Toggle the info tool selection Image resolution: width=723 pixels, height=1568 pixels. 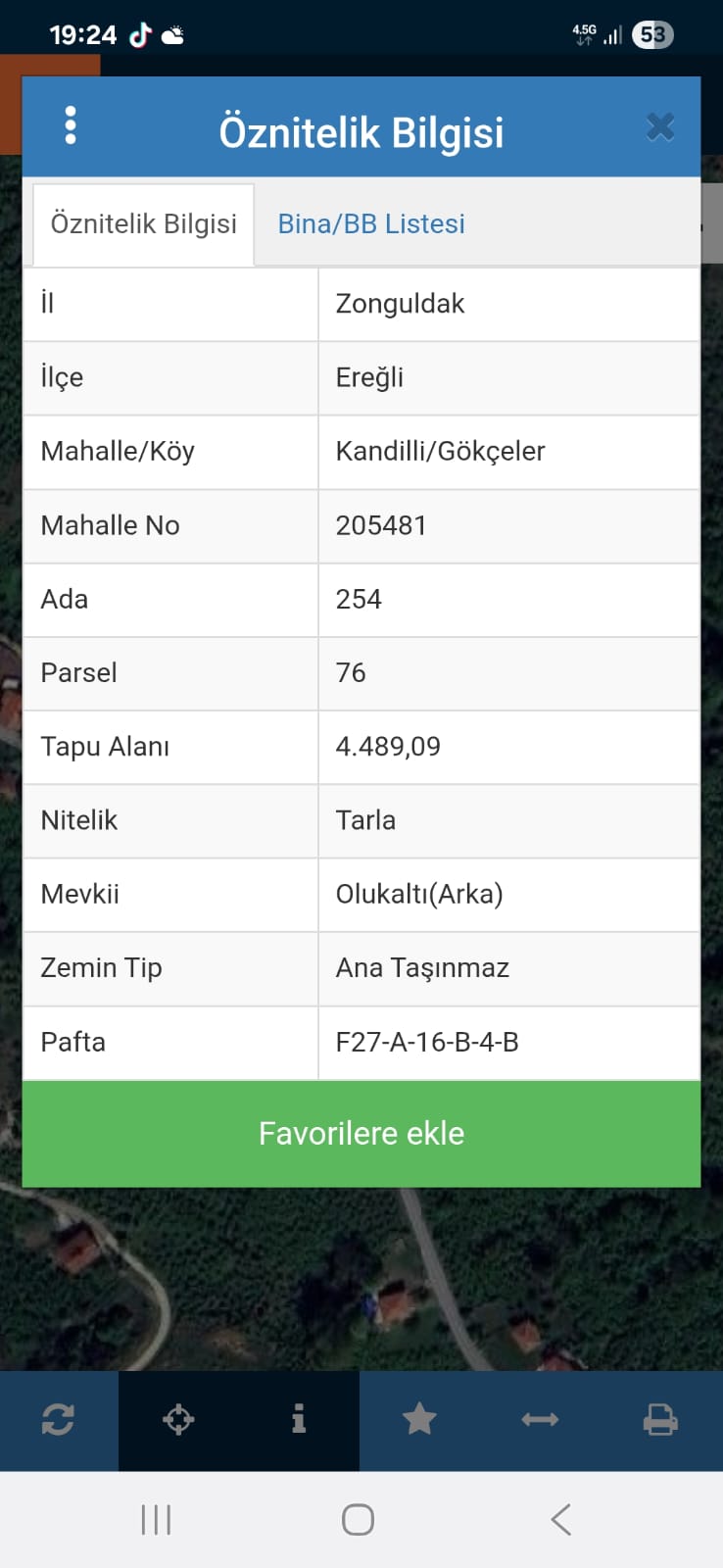click(299, 1420)
